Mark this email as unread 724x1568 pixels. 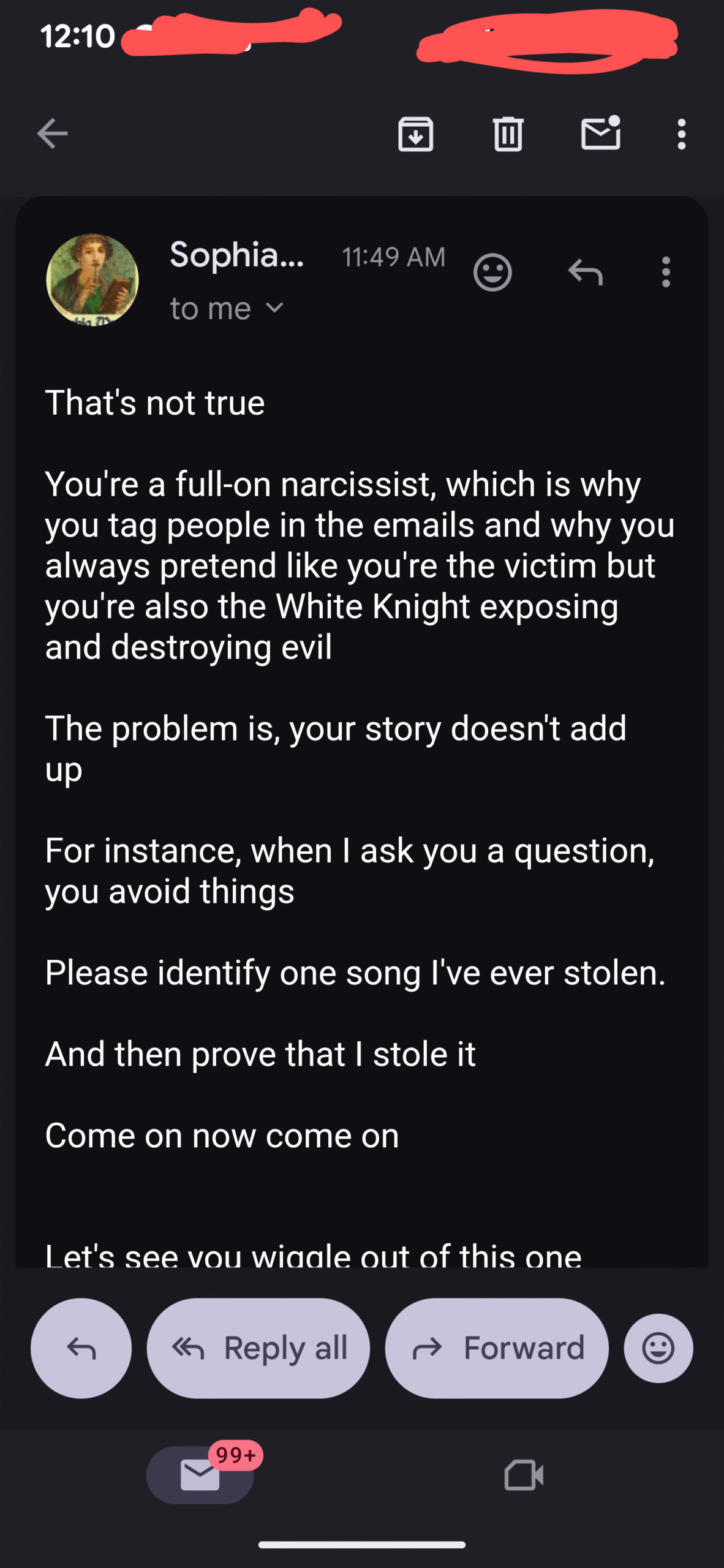(600, 134)
